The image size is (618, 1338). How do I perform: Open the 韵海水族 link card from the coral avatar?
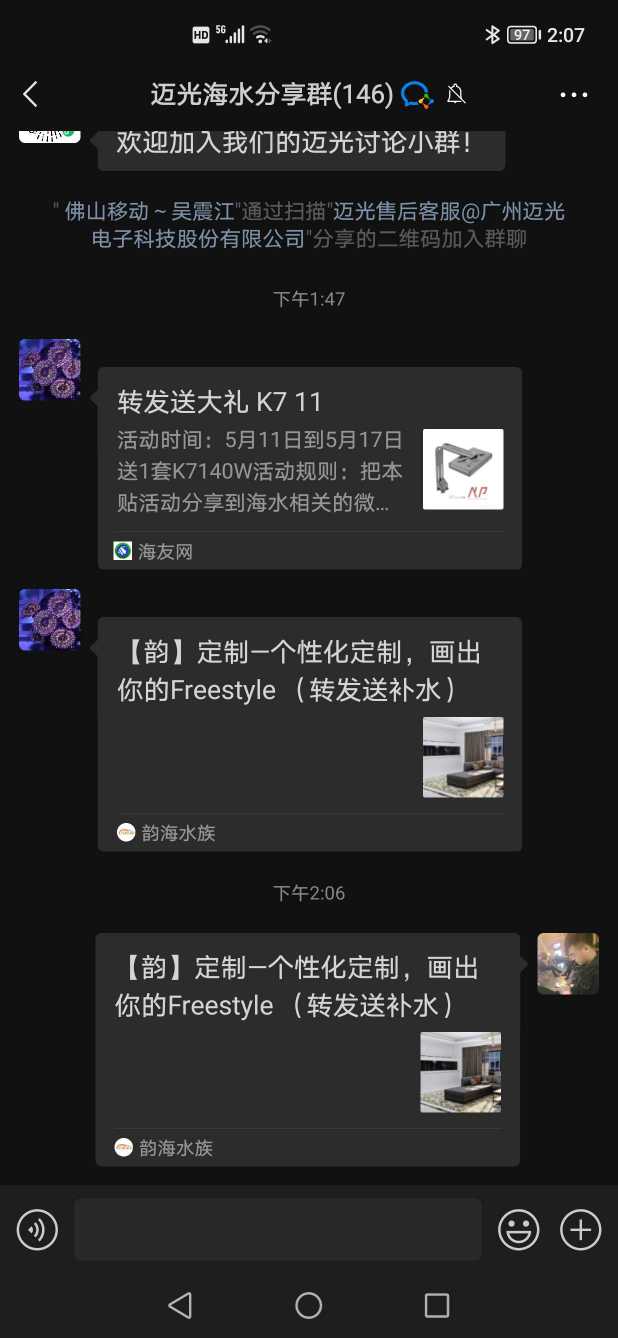coord(309,733)
